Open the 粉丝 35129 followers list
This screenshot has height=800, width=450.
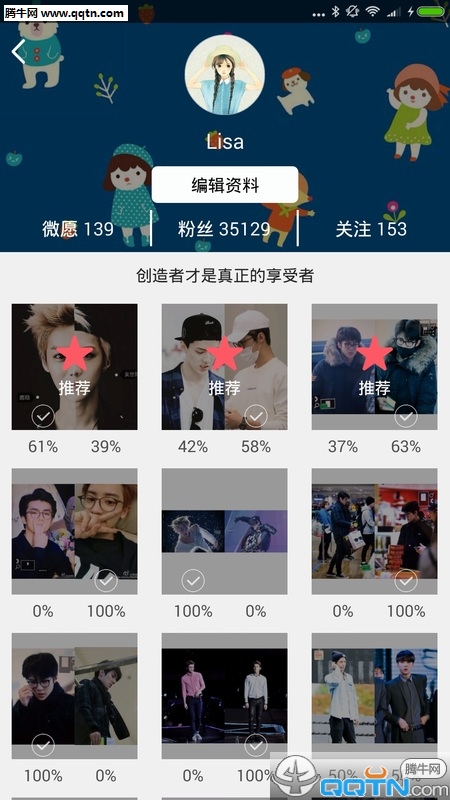(224, 229)
